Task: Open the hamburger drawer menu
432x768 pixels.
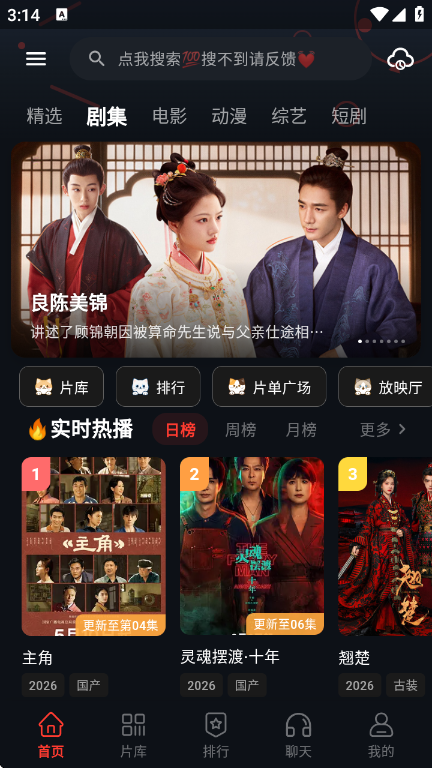Action: pos(36,59)
